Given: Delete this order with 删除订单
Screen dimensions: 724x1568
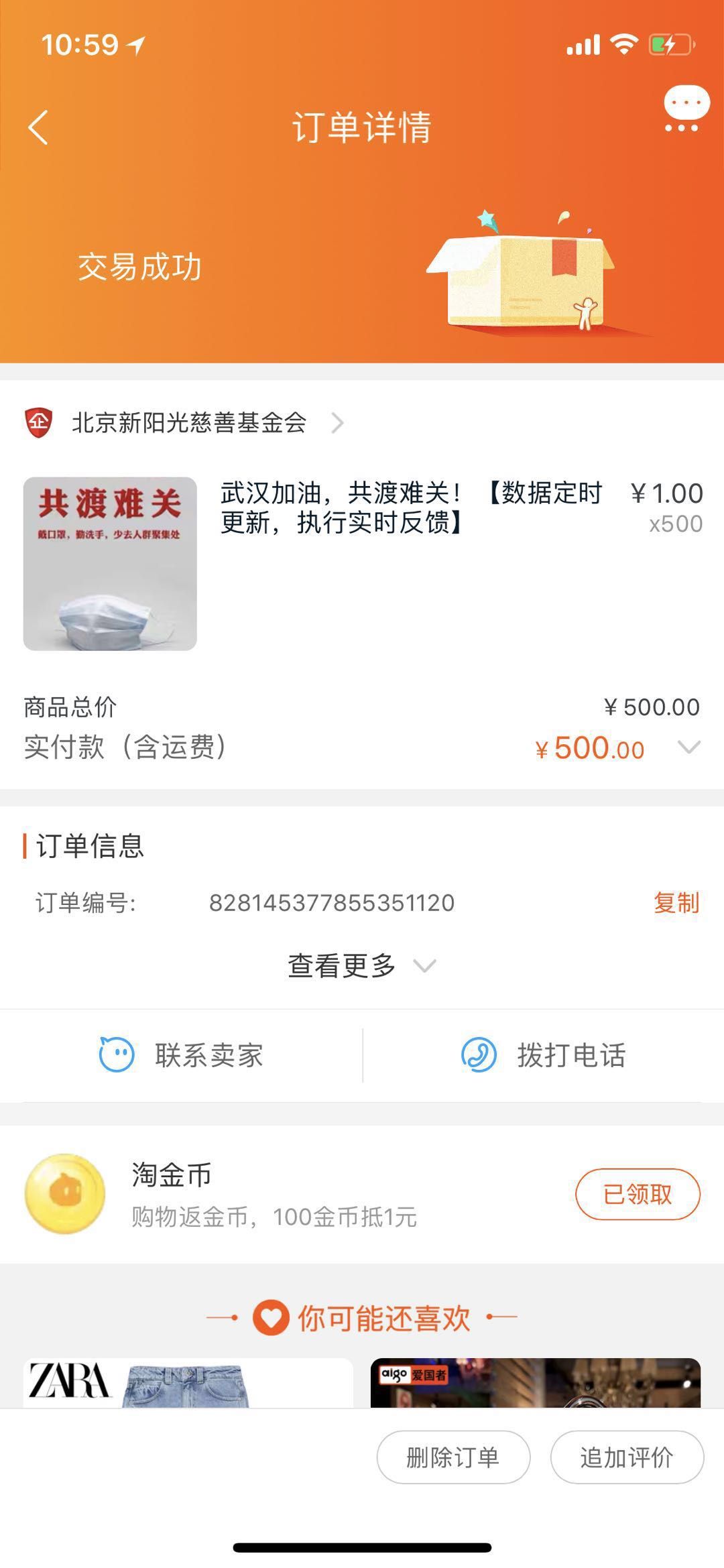Looking at the screenshot, I should pyautogui.click(x=453, y=1457).
